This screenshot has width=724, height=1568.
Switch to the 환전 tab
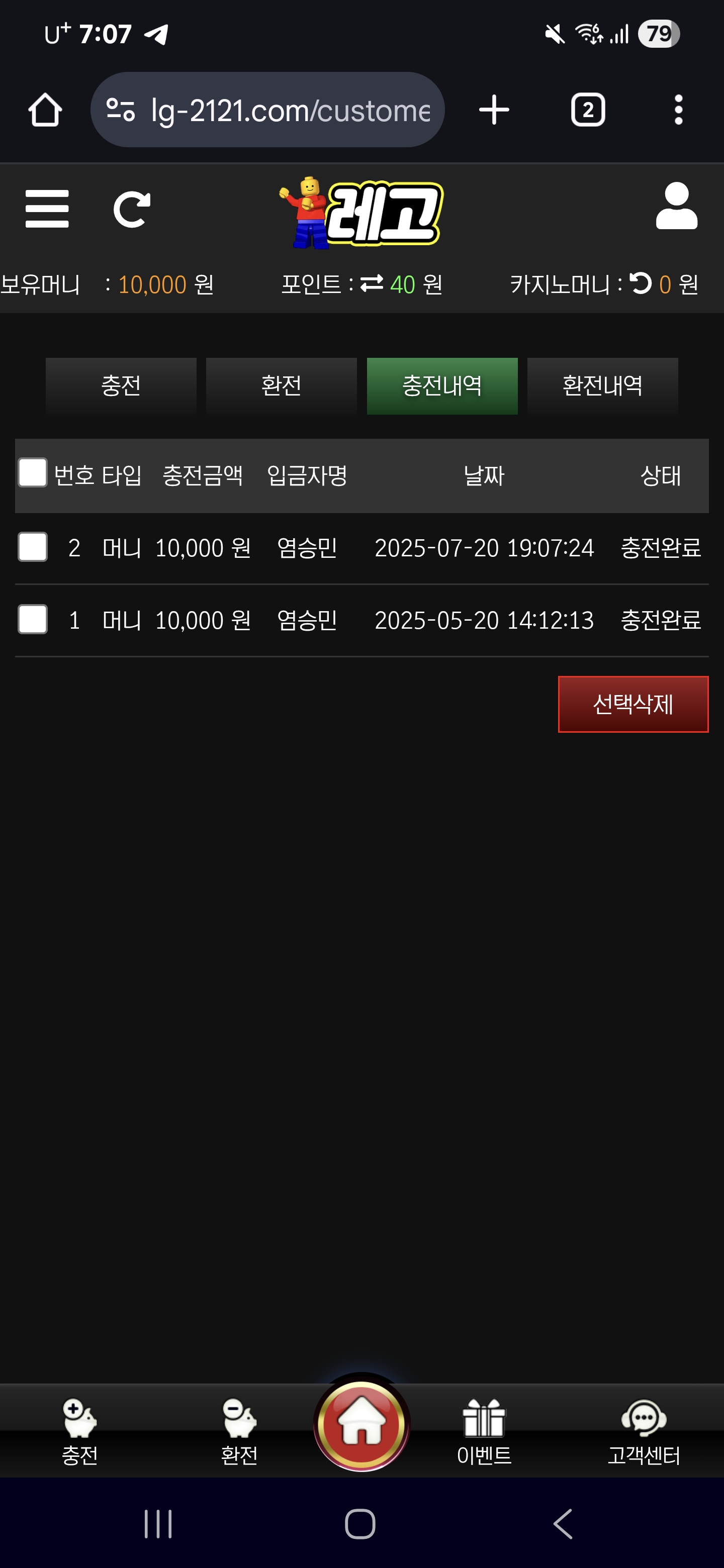click(x=281, y=386)
